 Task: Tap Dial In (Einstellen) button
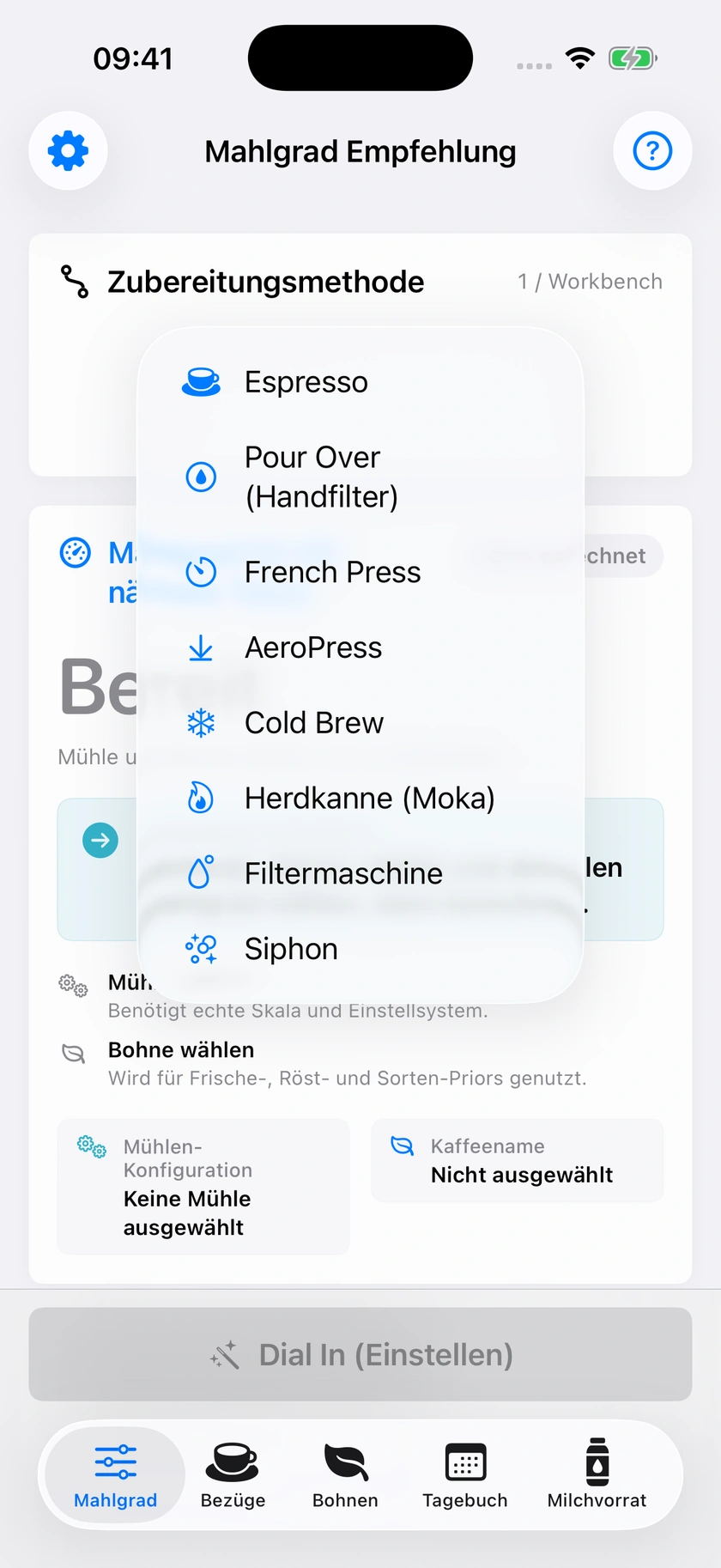coord(360,1354)
